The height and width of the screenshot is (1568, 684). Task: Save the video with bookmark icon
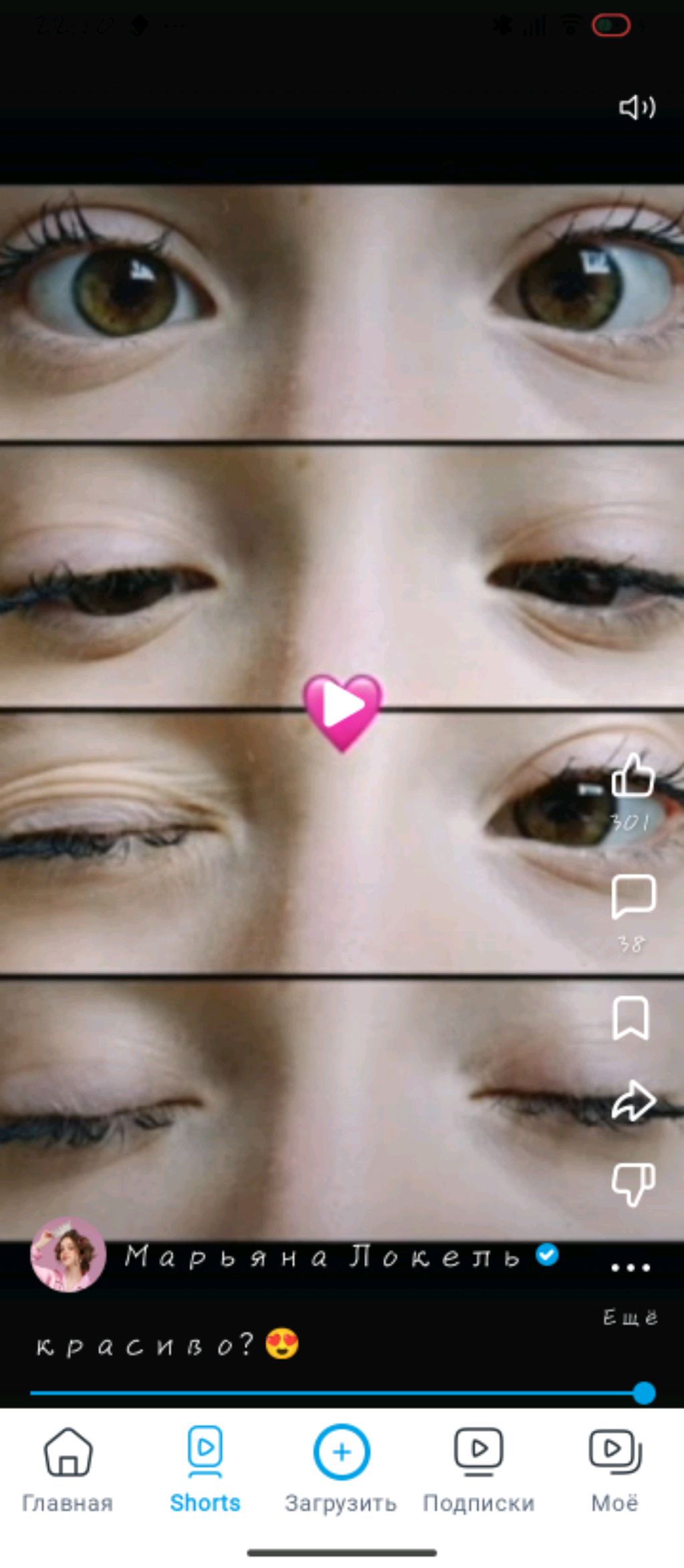click(631, 1018)
